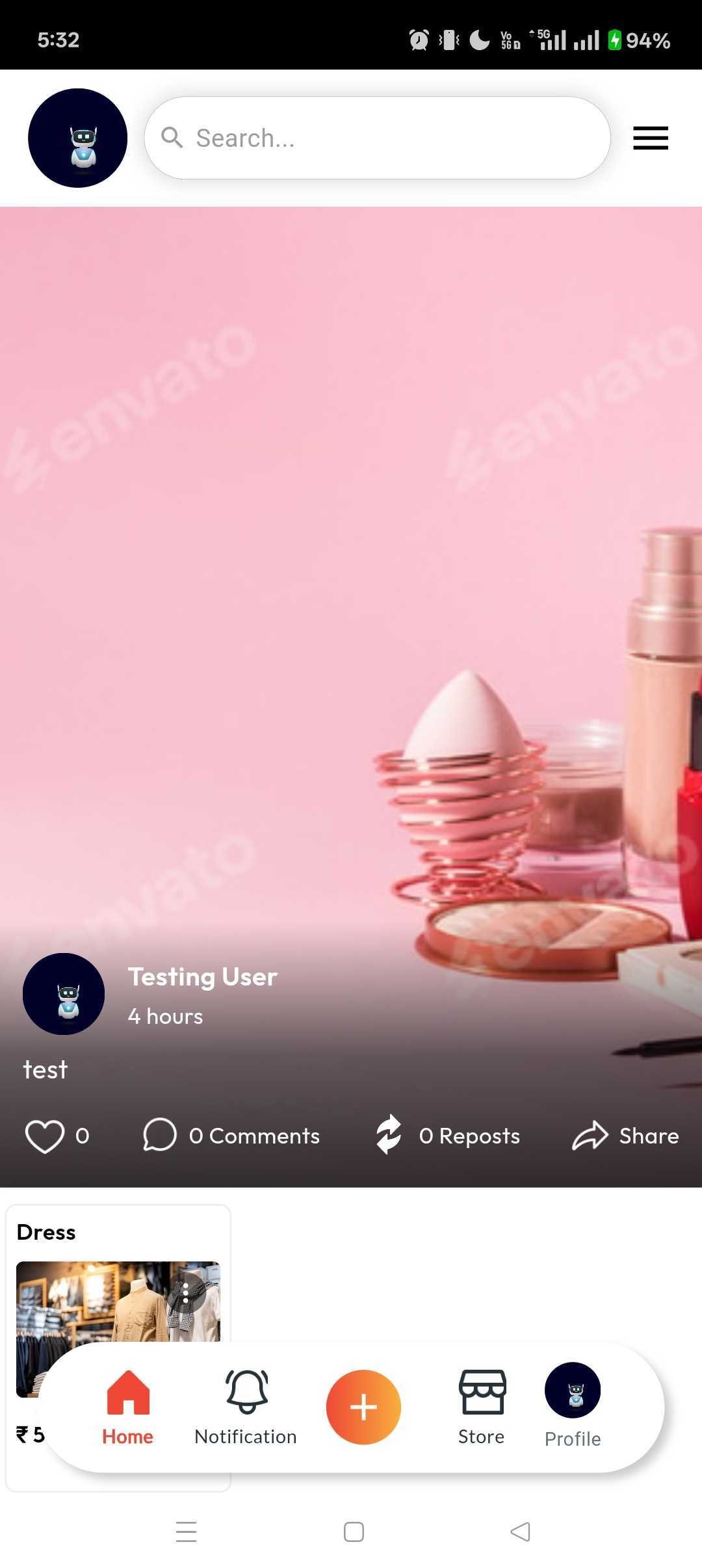Tap the profile avatar in the header
The height and width of the screenshot is (1568, 702).
click(x=77, y=138)
